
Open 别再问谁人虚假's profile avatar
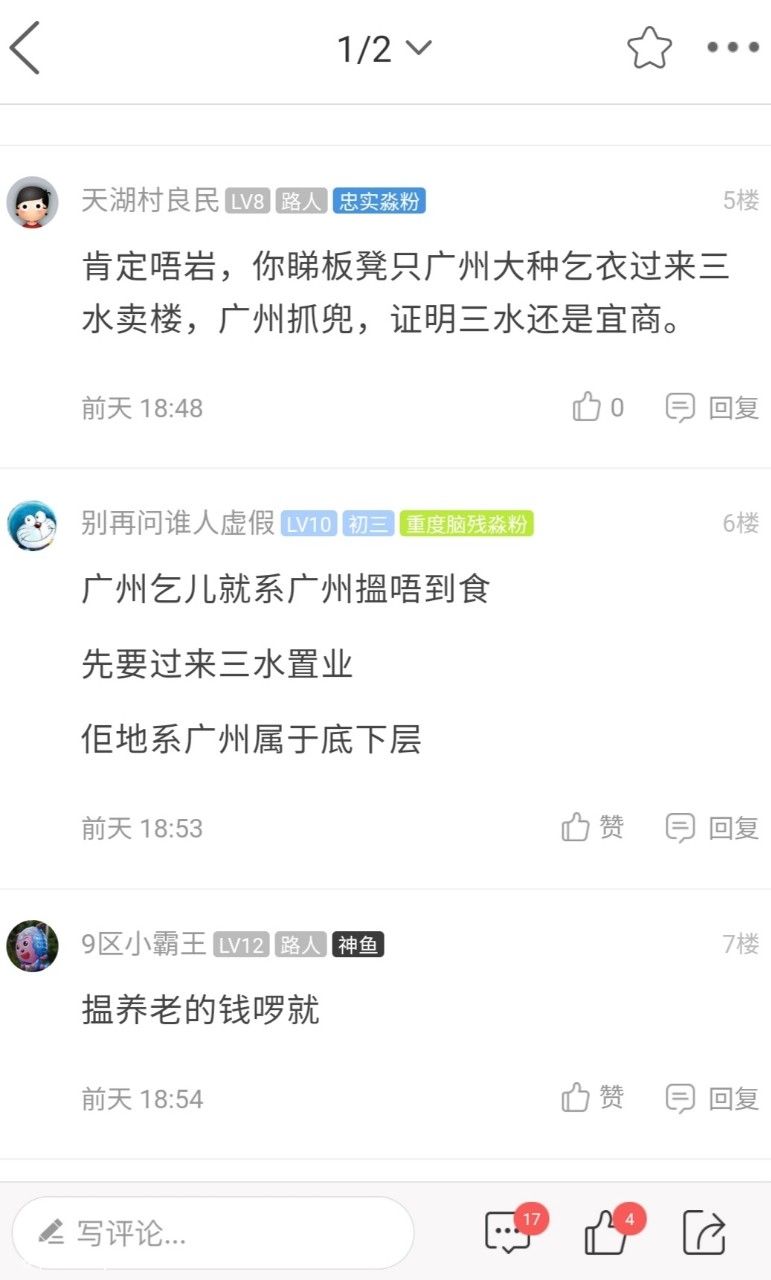click(32, 525)
